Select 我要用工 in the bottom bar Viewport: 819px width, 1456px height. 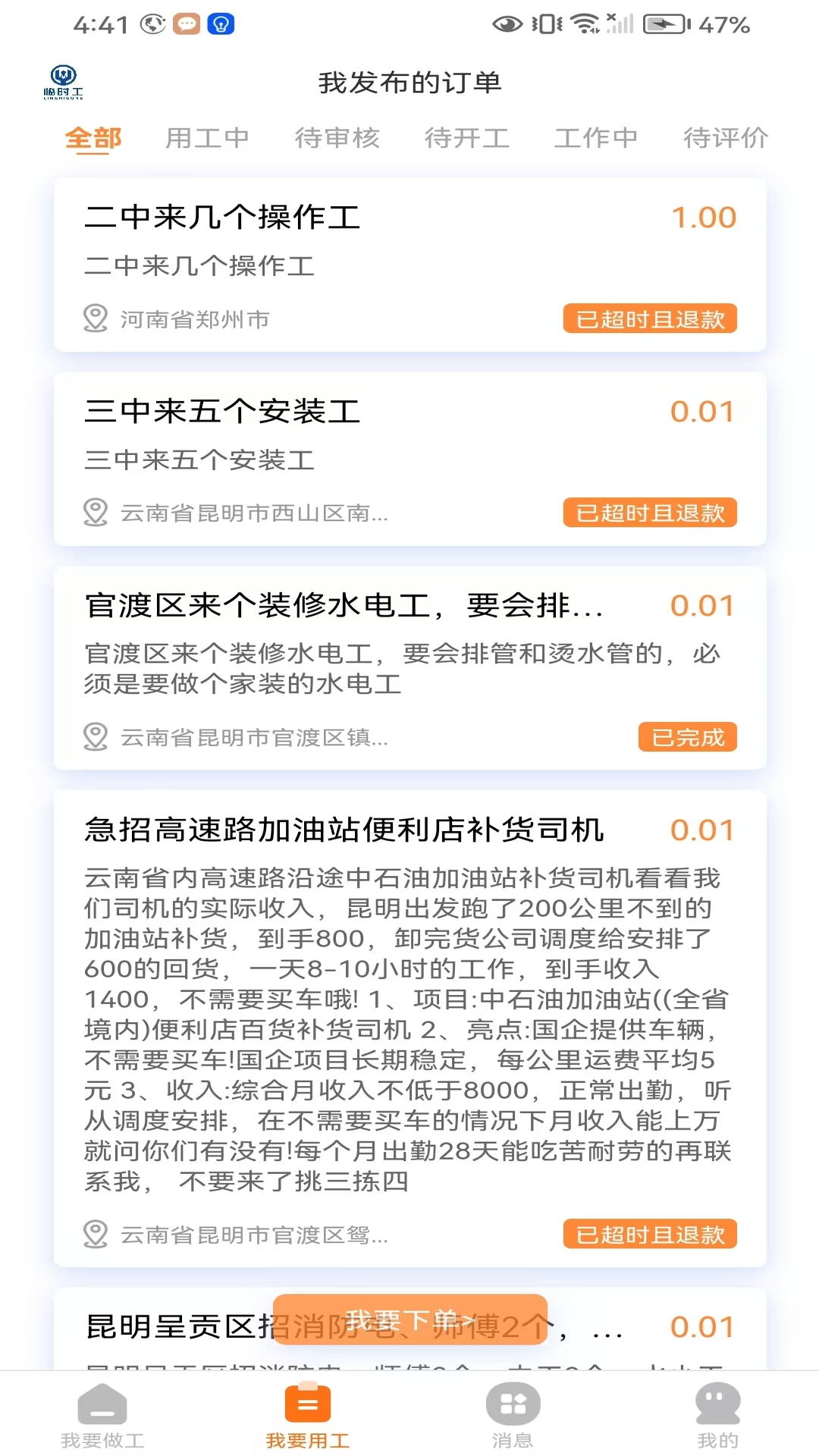click(x=308, y=1415)
